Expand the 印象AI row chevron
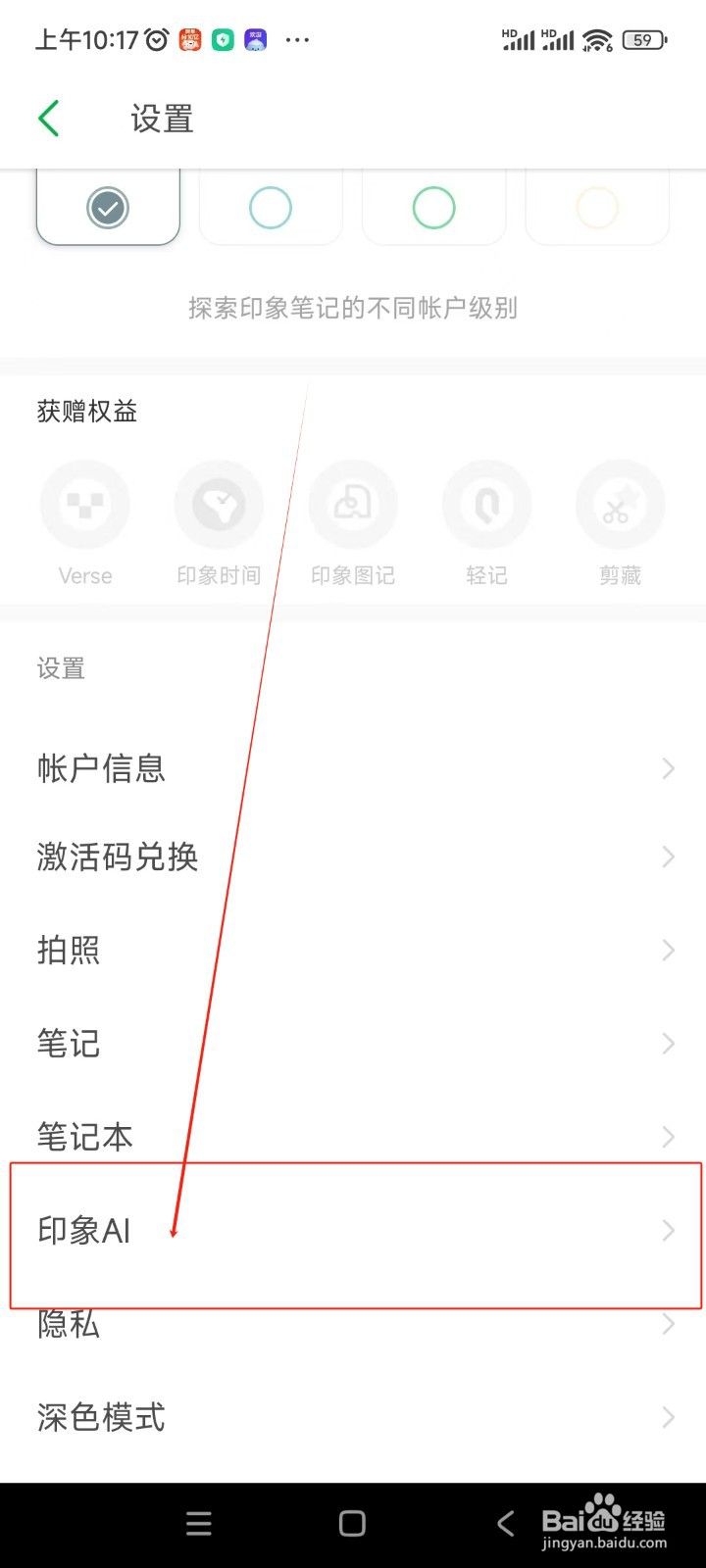The height and width of the screenshot is (1568, 706). click(x=669, y=1231)
